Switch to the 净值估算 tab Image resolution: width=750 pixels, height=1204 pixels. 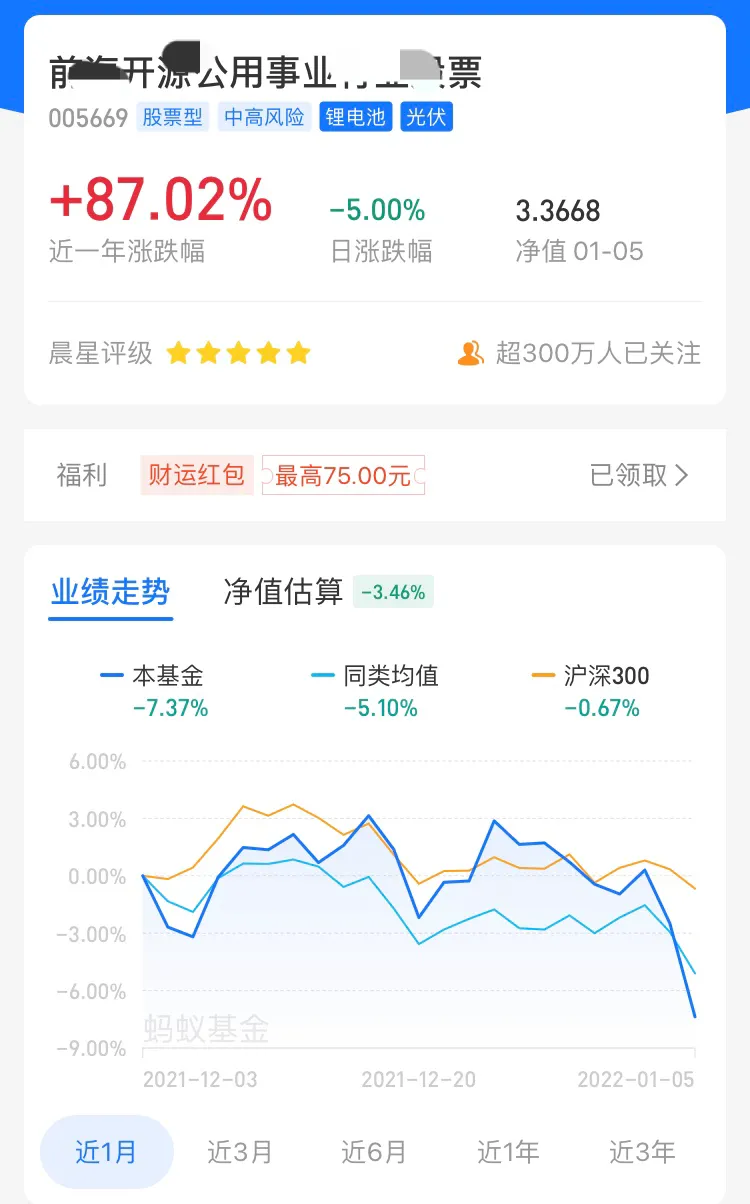coord(283,592)
